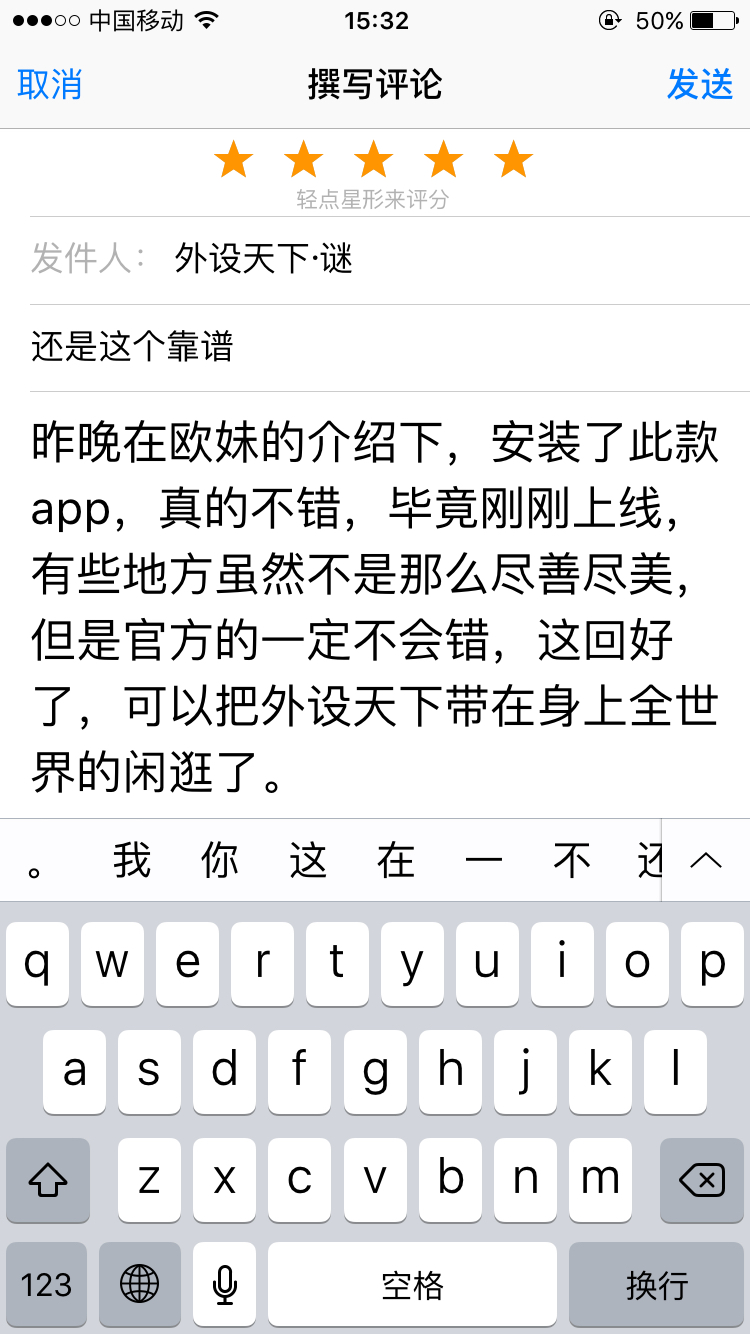The image size is (750, 1334).
Task: Tap 取消 to cancel the review
Action: click(x=50, y=85)
